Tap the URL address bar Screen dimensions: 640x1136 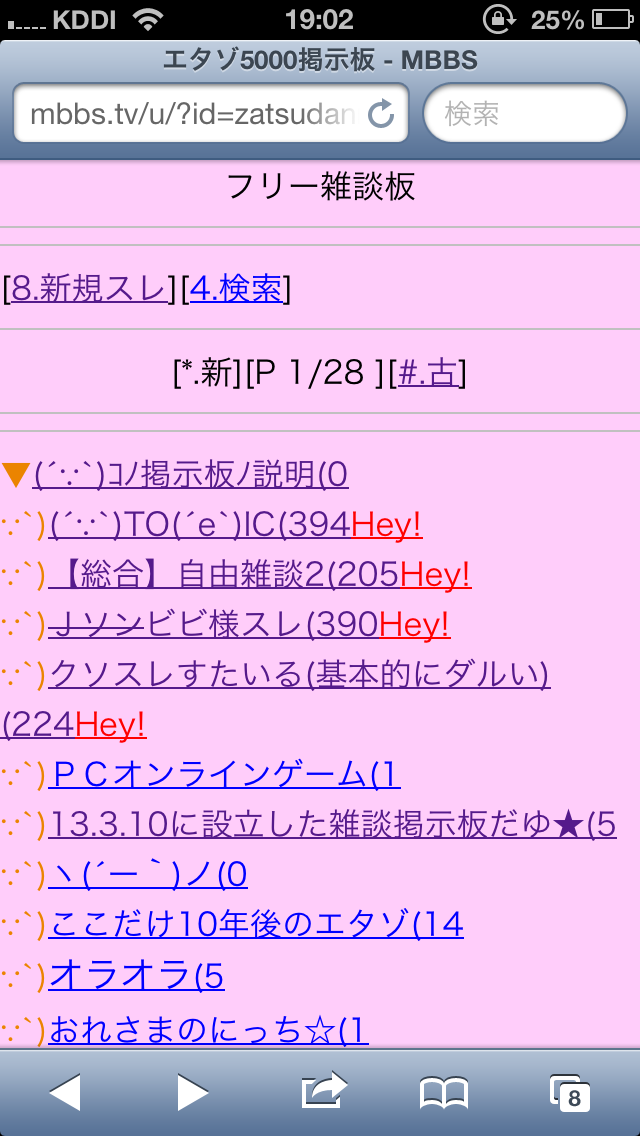(x=190, y=114)
